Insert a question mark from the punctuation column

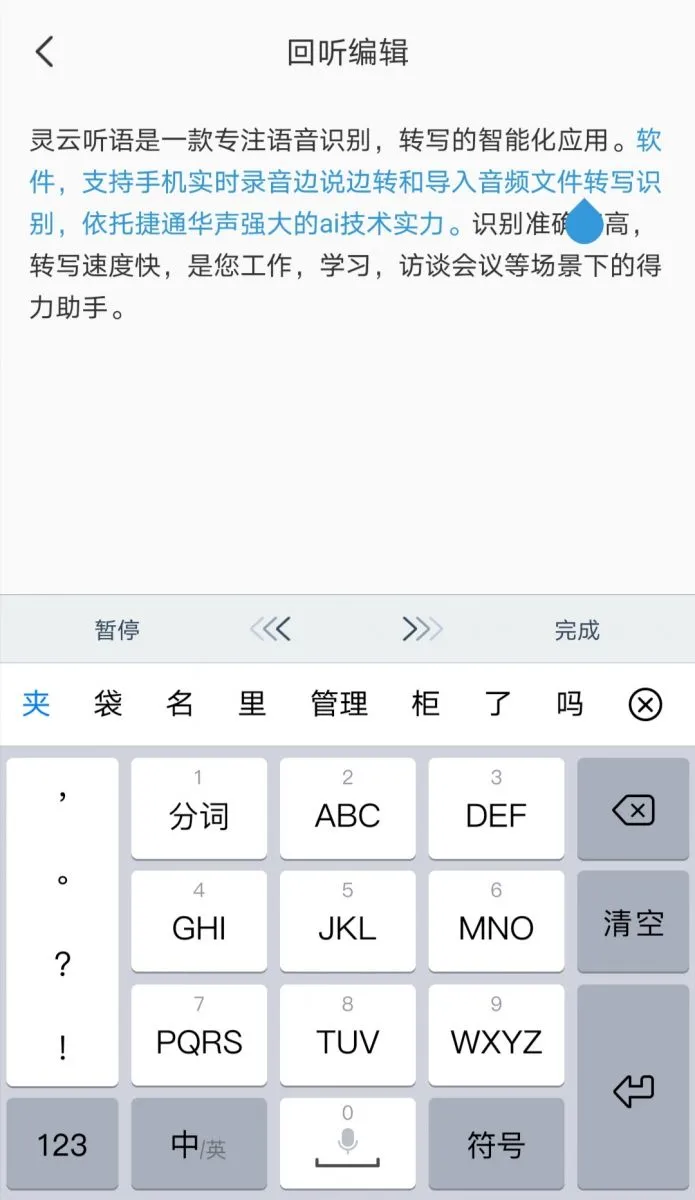pyautogui.click(x=62, y=964)
